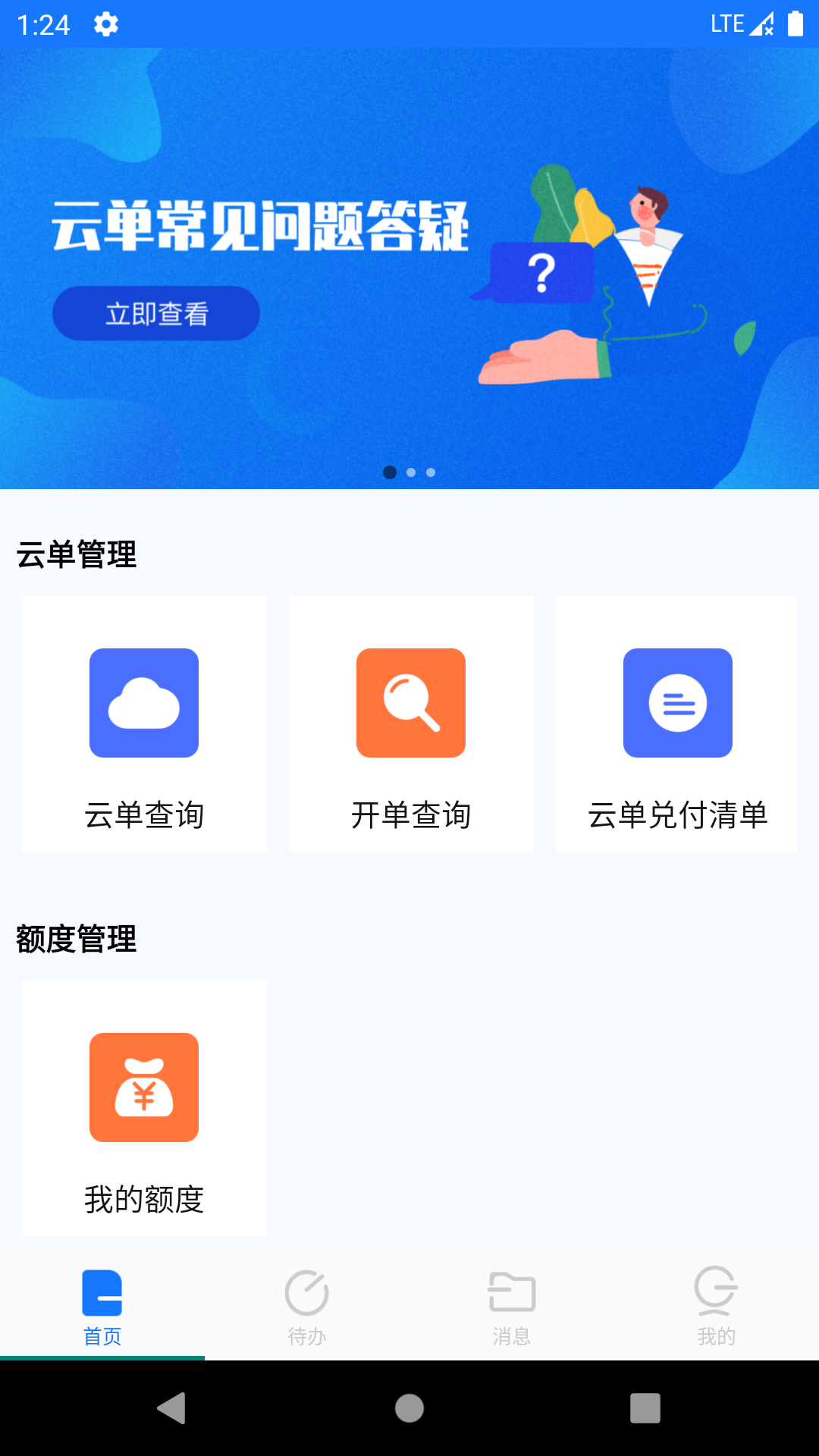Open 云单查询 cloud icon
This screenshot has height=1456, width=819.
click(x=144, y=702)
